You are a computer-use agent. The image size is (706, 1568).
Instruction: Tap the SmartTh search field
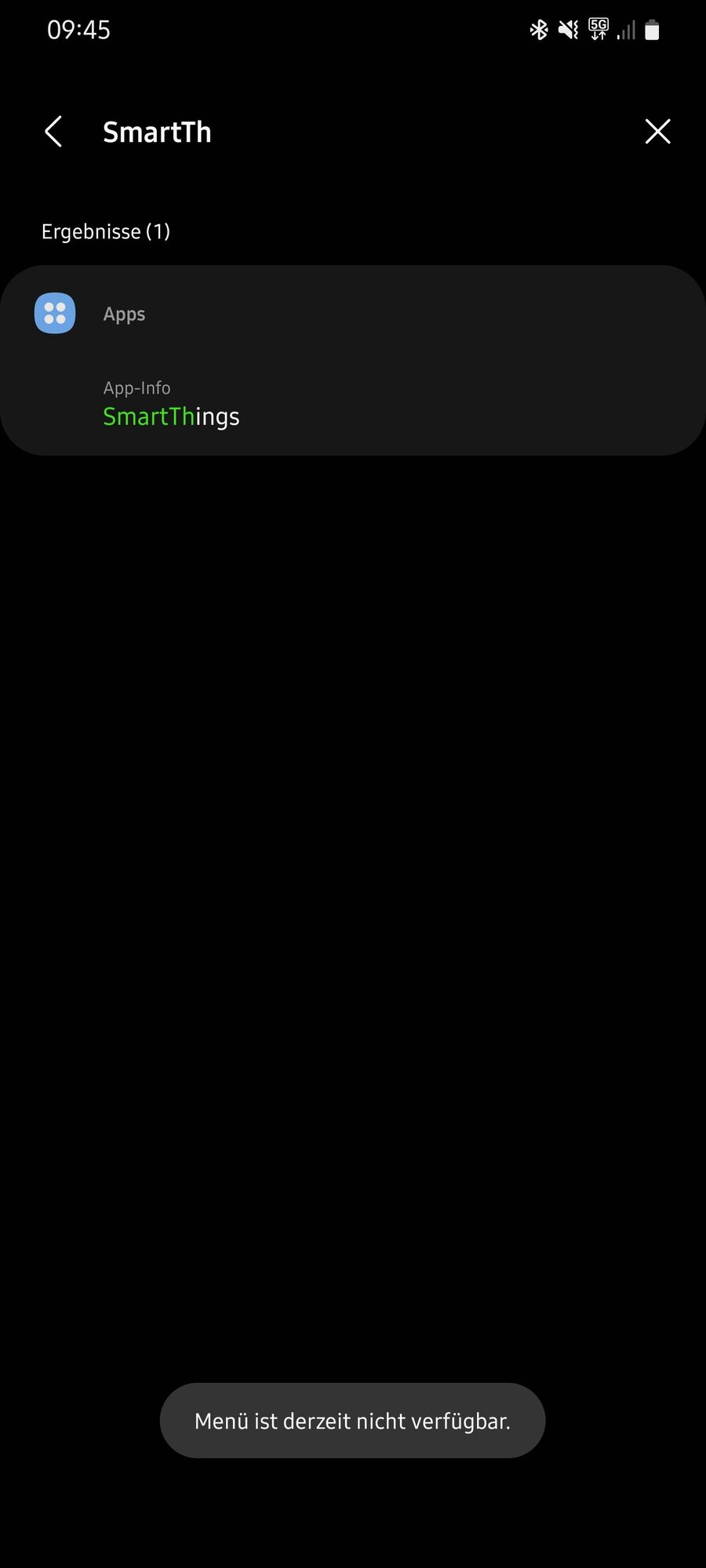[353, 132]
